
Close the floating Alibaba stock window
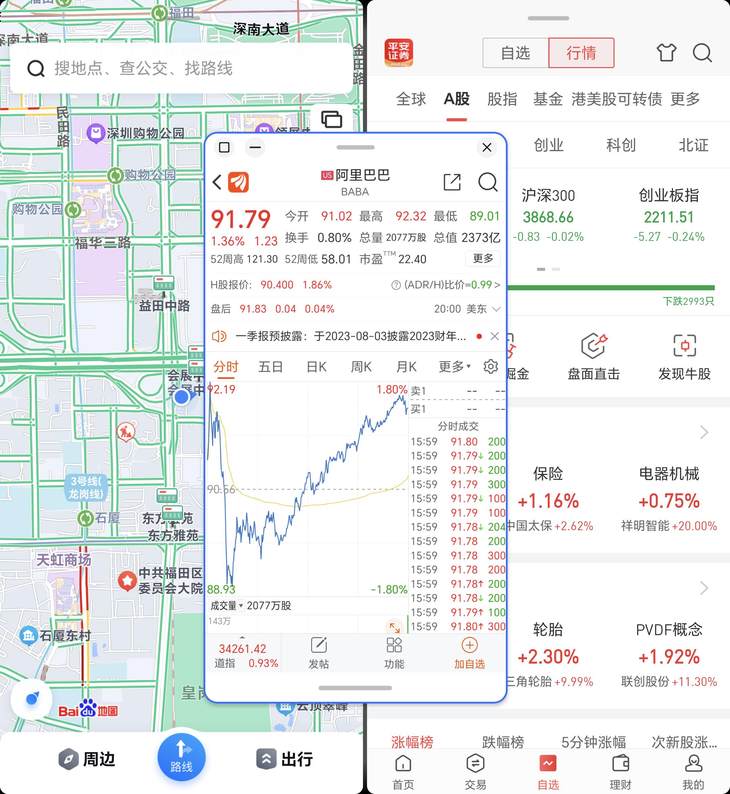(487, 148)
